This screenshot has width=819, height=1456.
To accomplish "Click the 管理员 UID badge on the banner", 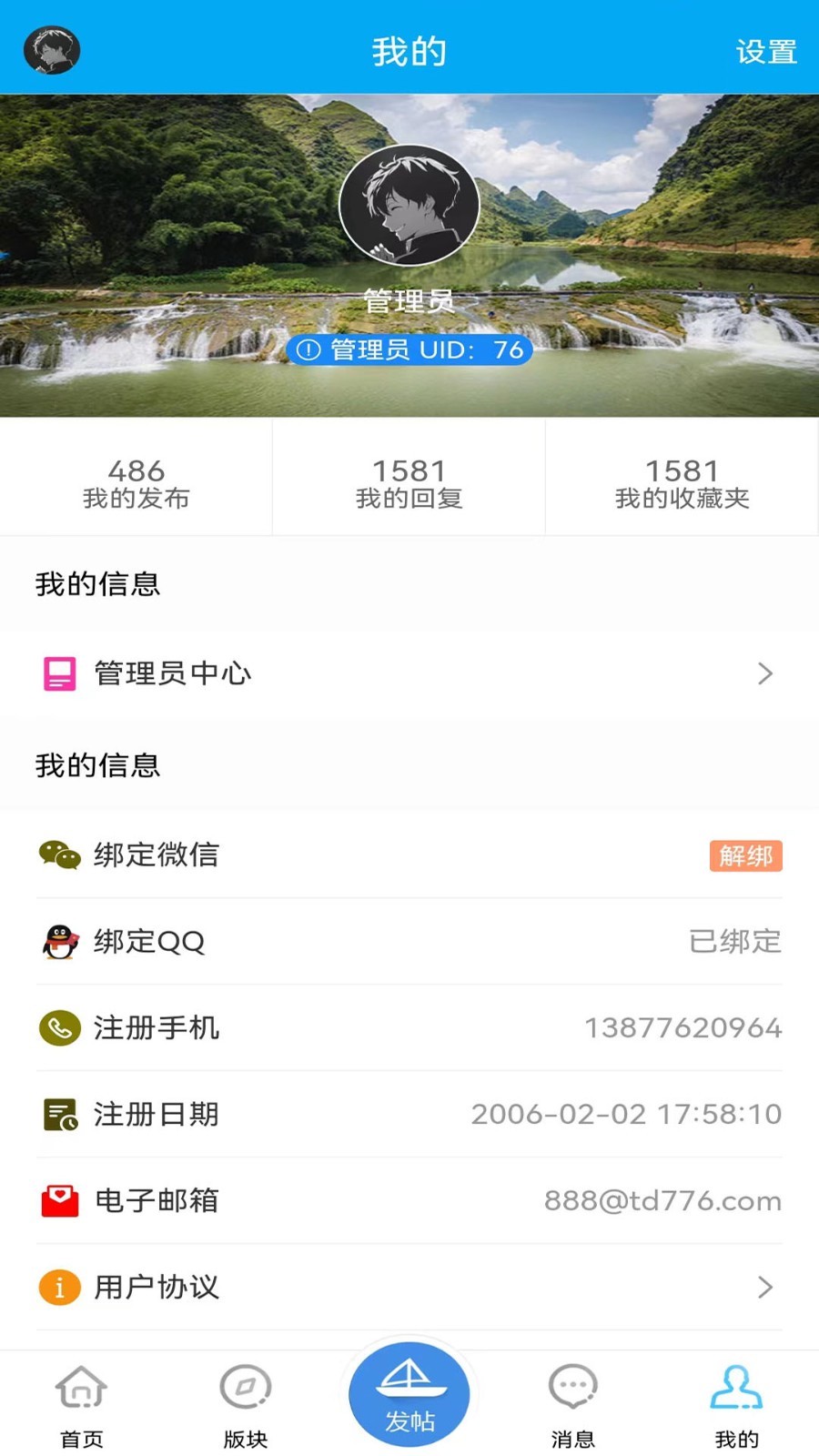I will 409,349.
